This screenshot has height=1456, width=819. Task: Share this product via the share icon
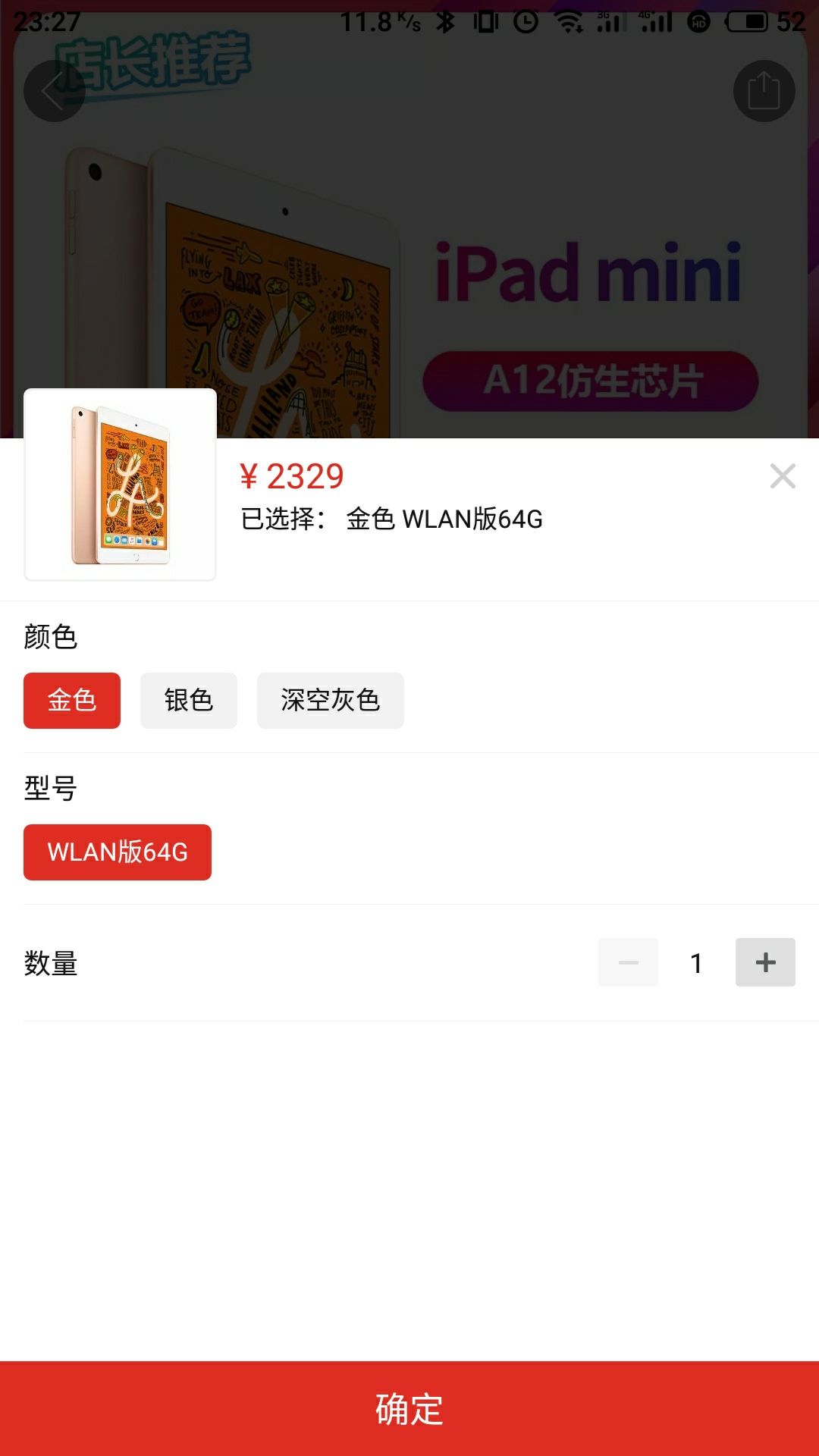tap(764, 91)
